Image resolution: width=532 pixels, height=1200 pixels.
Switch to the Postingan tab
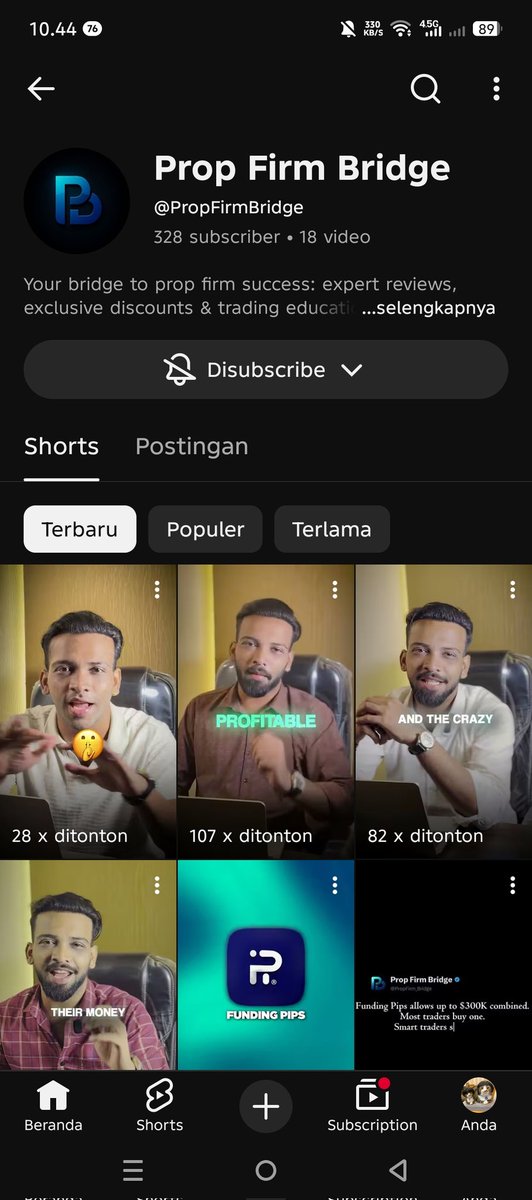tap(192, 446)
